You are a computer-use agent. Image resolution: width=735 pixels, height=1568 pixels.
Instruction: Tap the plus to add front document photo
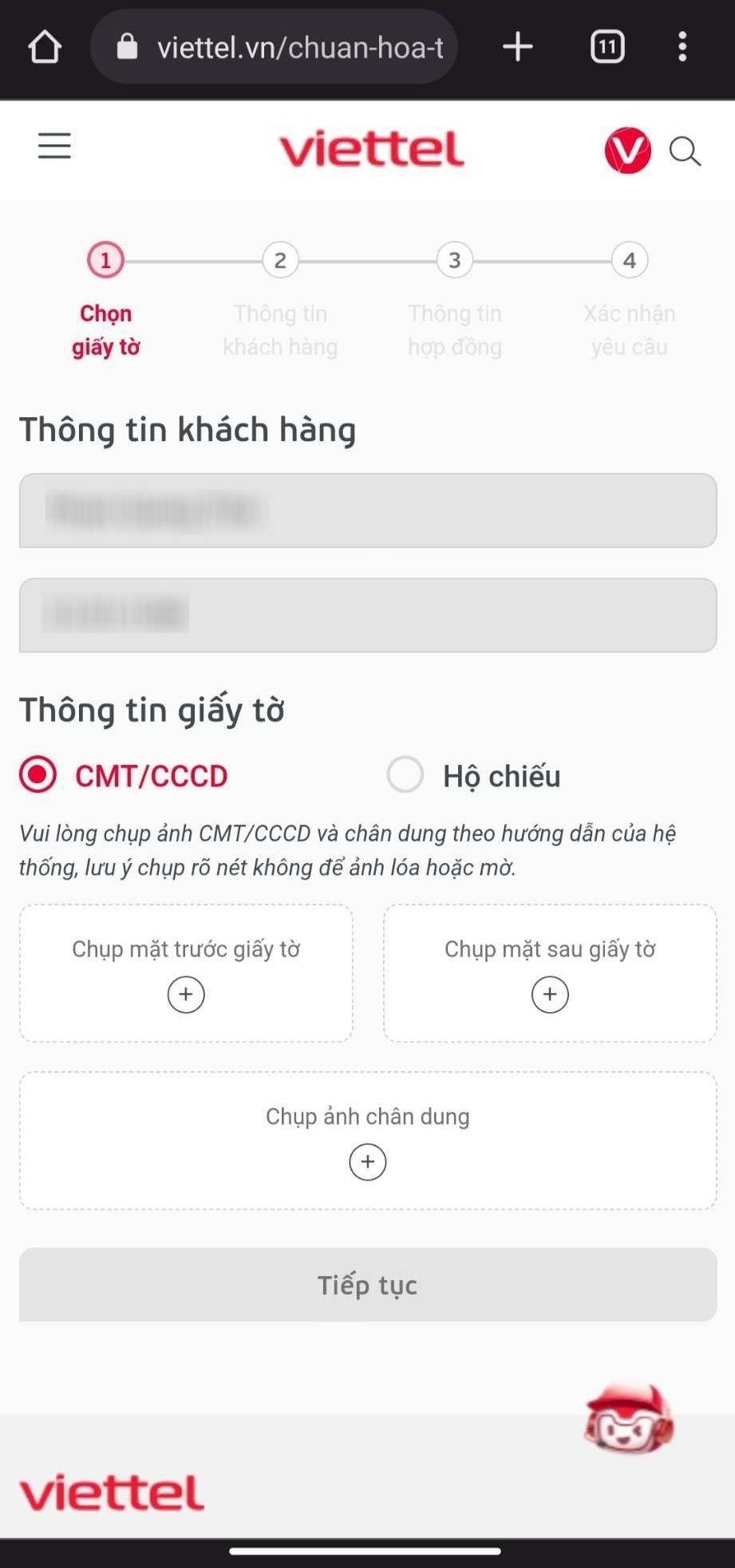click(186, 994)
